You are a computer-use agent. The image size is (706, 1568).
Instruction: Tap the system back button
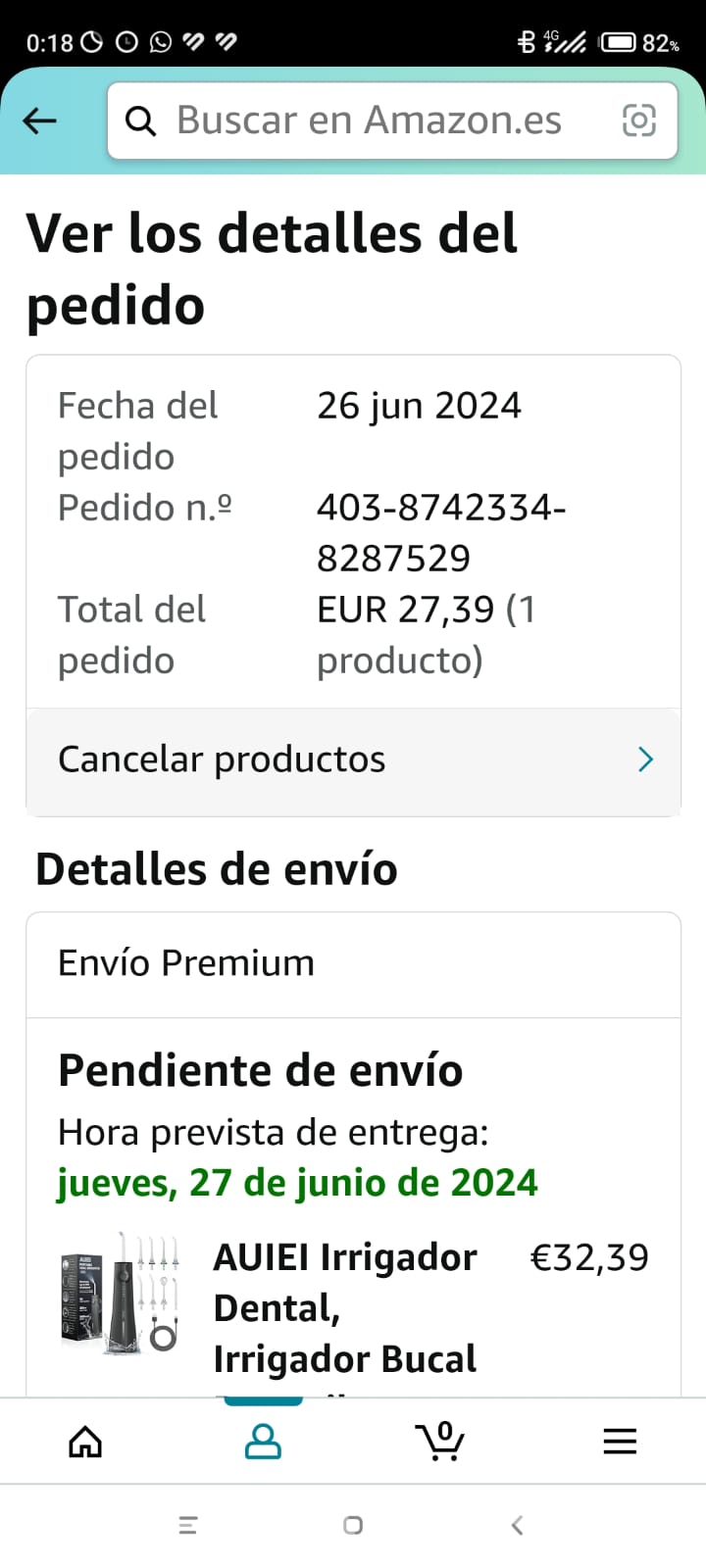click(517, 1525)
